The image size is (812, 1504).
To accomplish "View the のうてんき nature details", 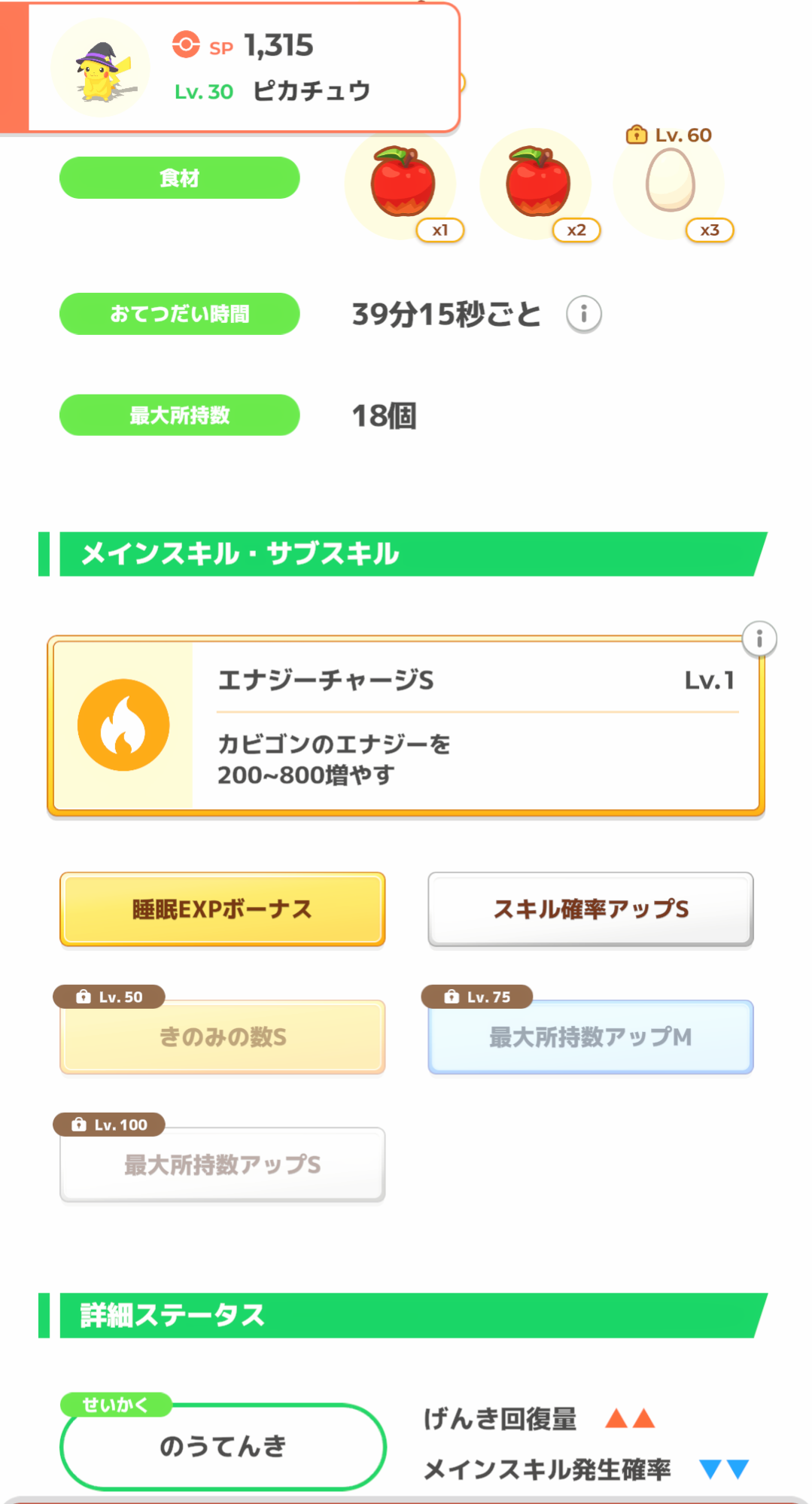I will click(x=223, y=1446).
